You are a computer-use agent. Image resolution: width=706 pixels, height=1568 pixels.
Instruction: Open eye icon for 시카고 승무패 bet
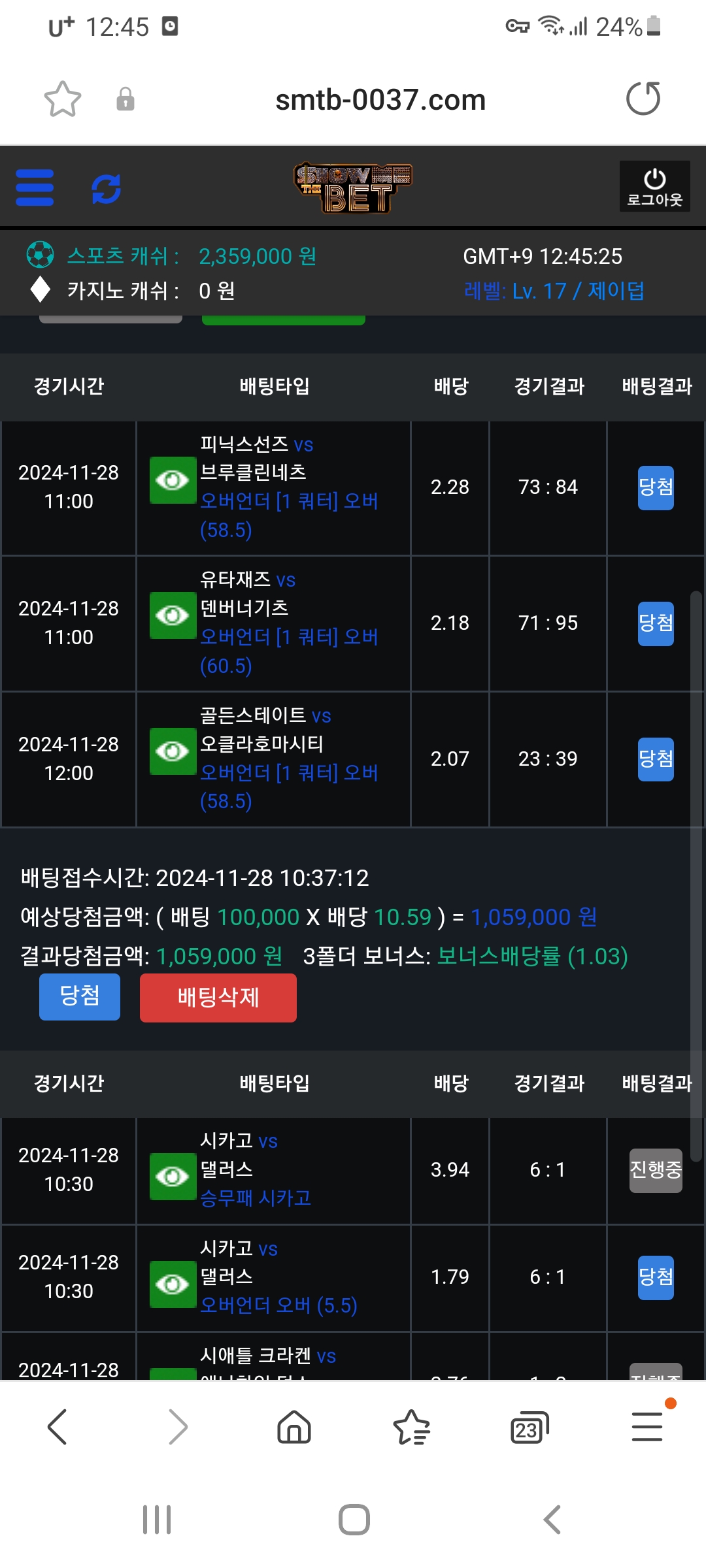point(173,1177)
